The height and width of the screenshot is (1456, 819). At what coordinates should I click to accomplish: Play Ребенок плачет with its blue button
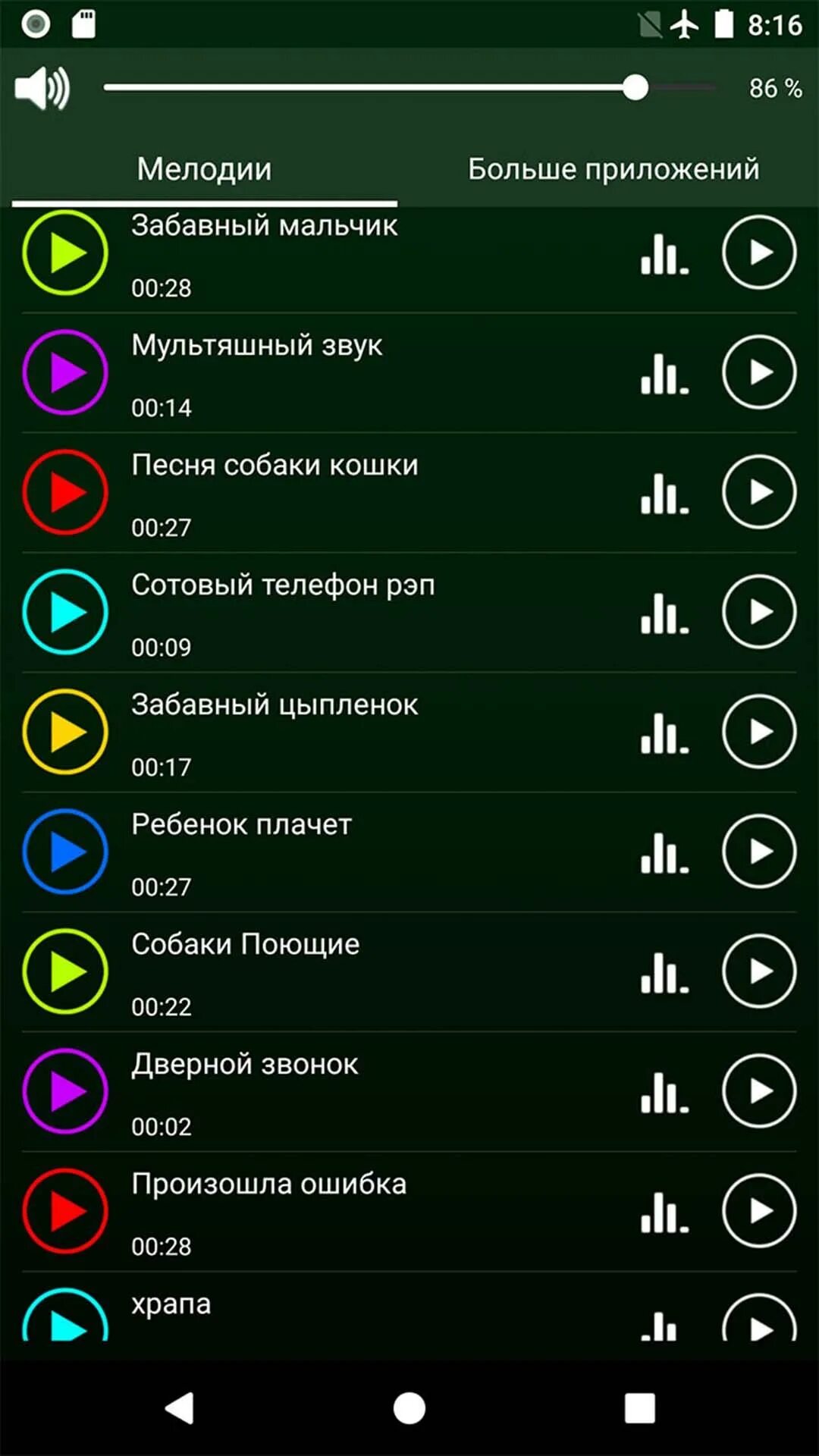coord(65,852)
